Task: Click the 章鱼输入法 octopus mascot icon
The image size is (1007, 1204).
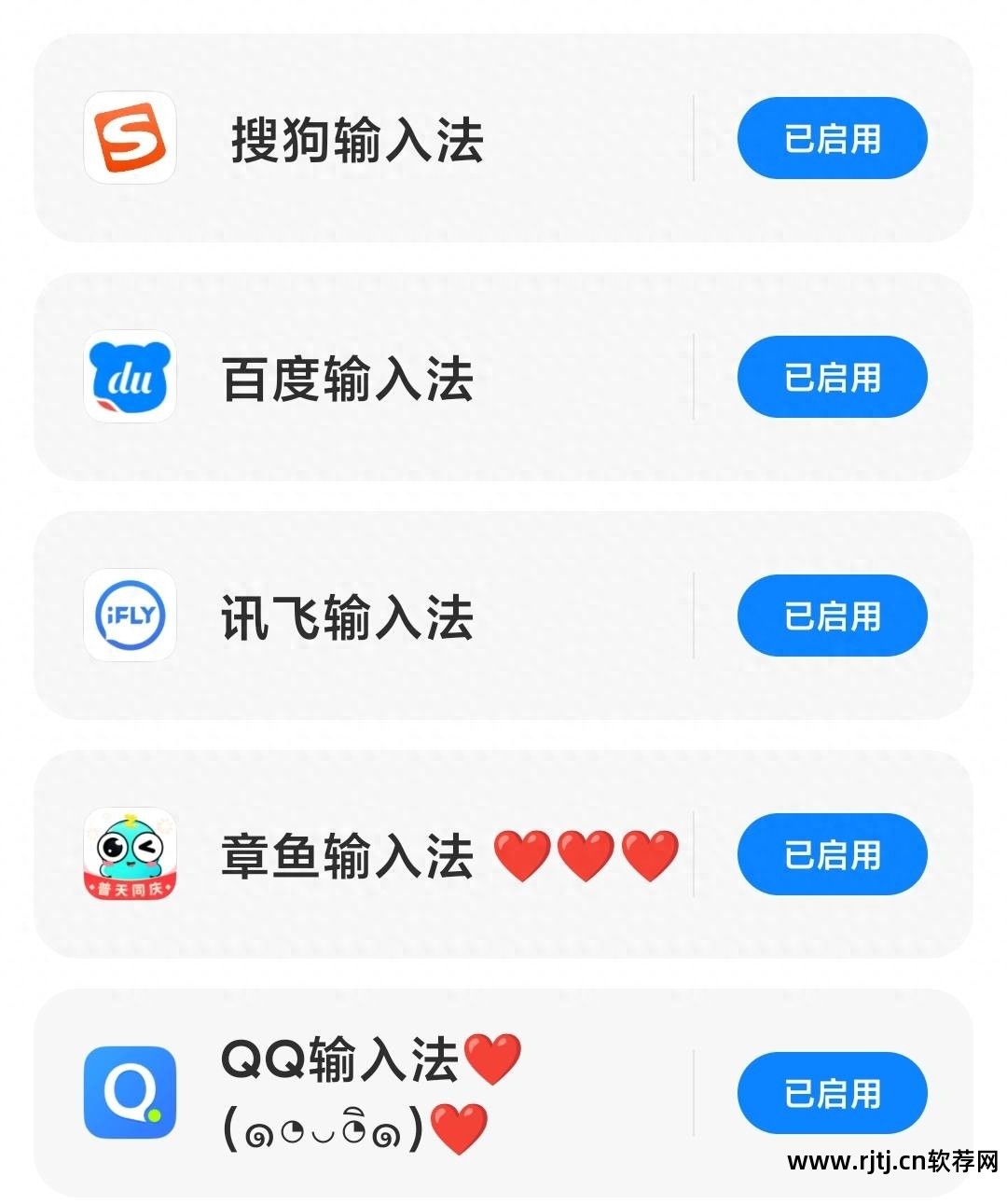Action: point(131,855)
